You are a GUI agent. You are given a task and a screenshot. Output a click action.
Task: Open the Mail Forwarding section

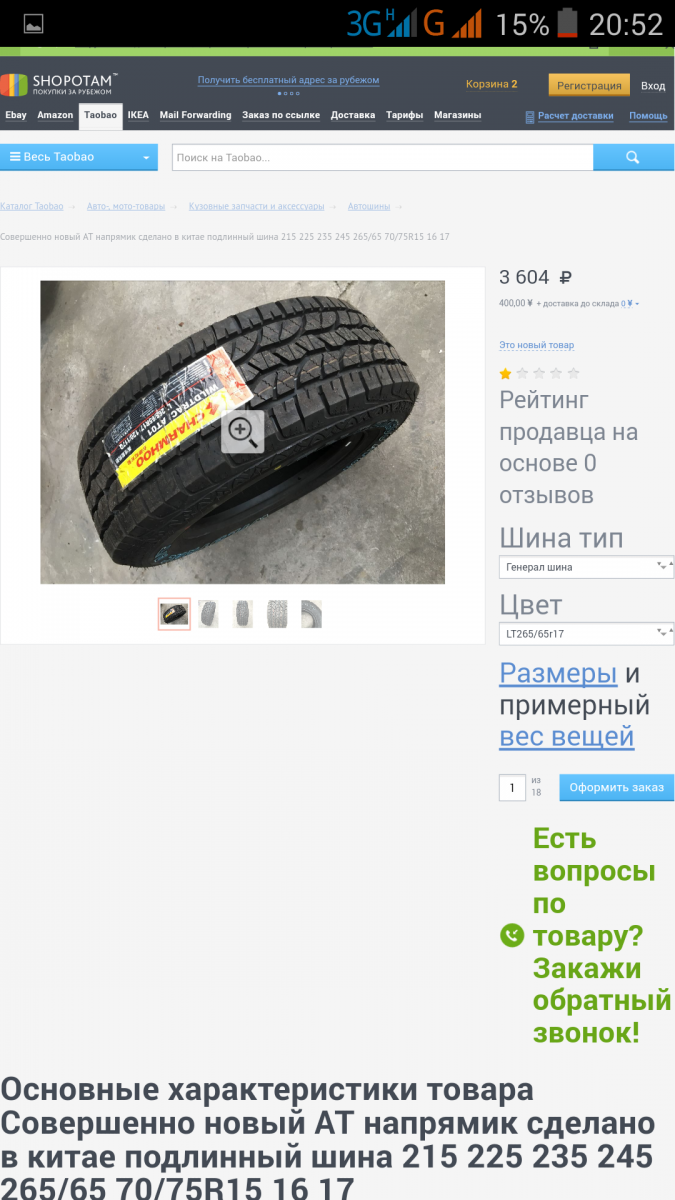coord(195,115)
